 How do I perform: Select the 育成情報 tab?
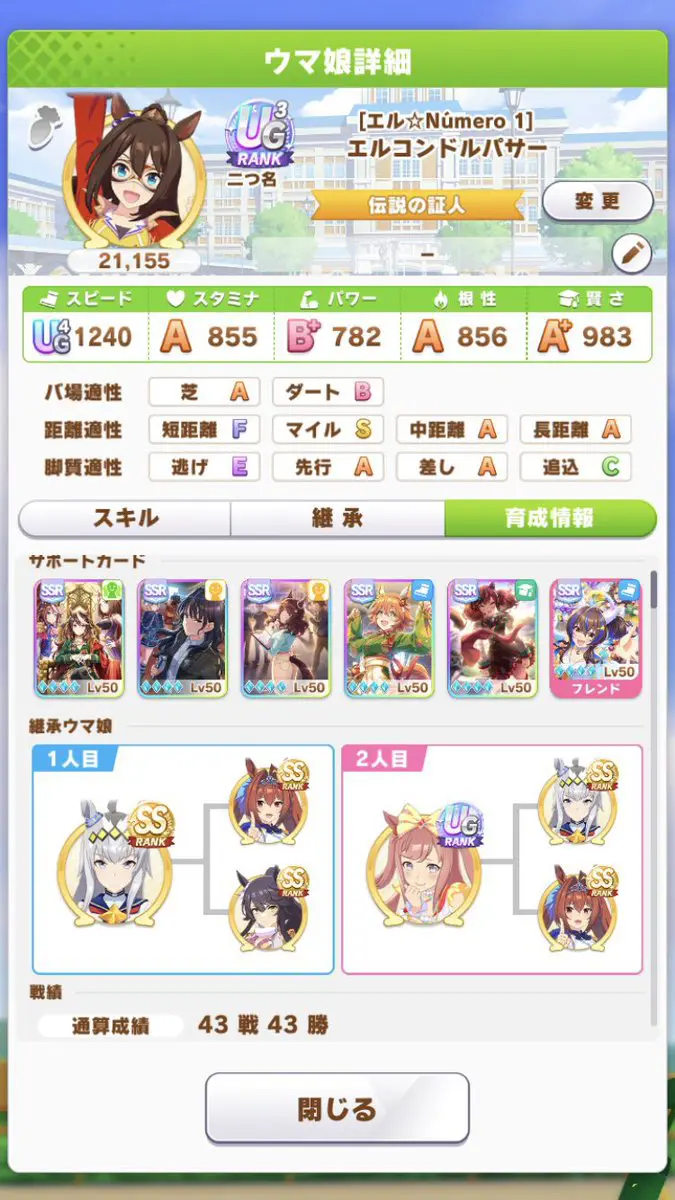[x=549, y=518]
